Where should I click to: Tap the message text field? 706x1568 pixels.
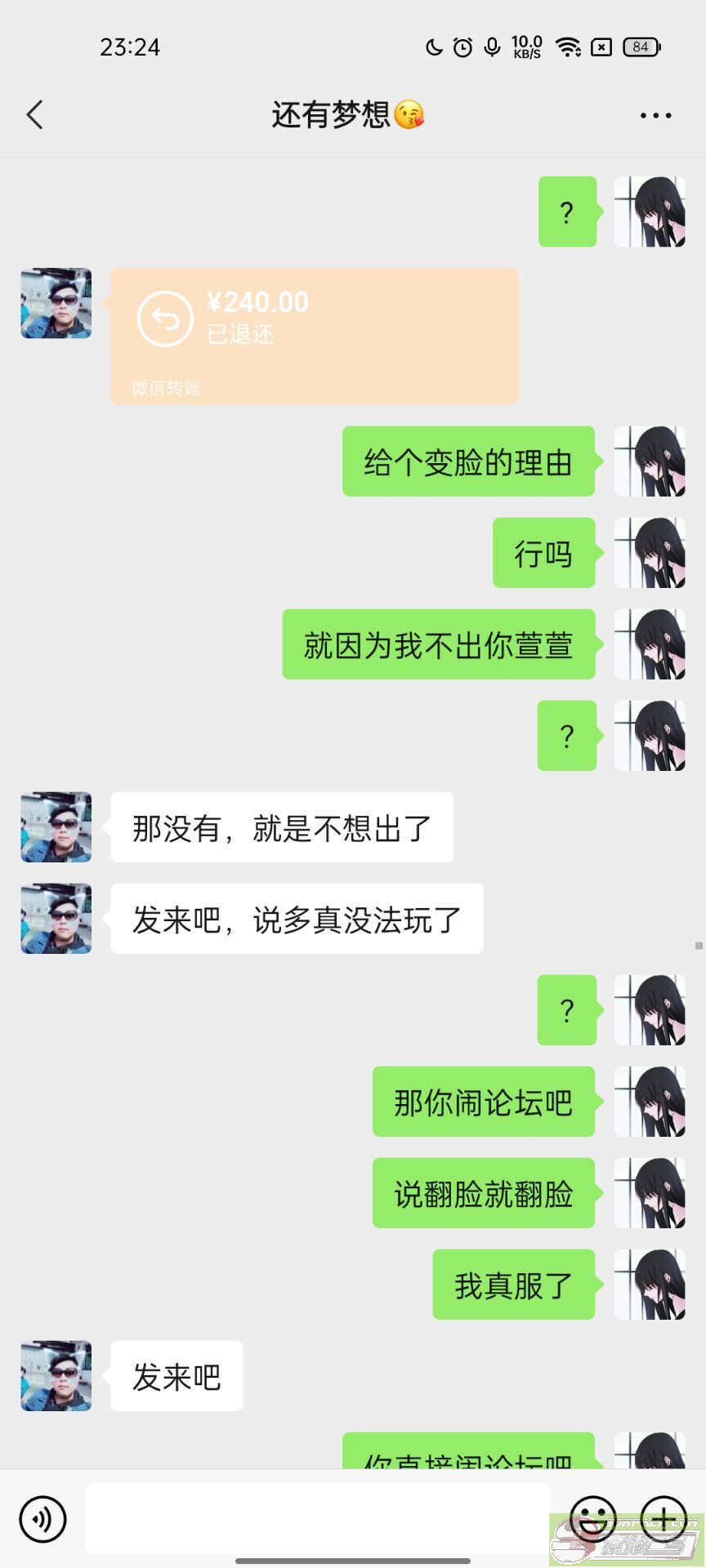tap(318, 1518)
